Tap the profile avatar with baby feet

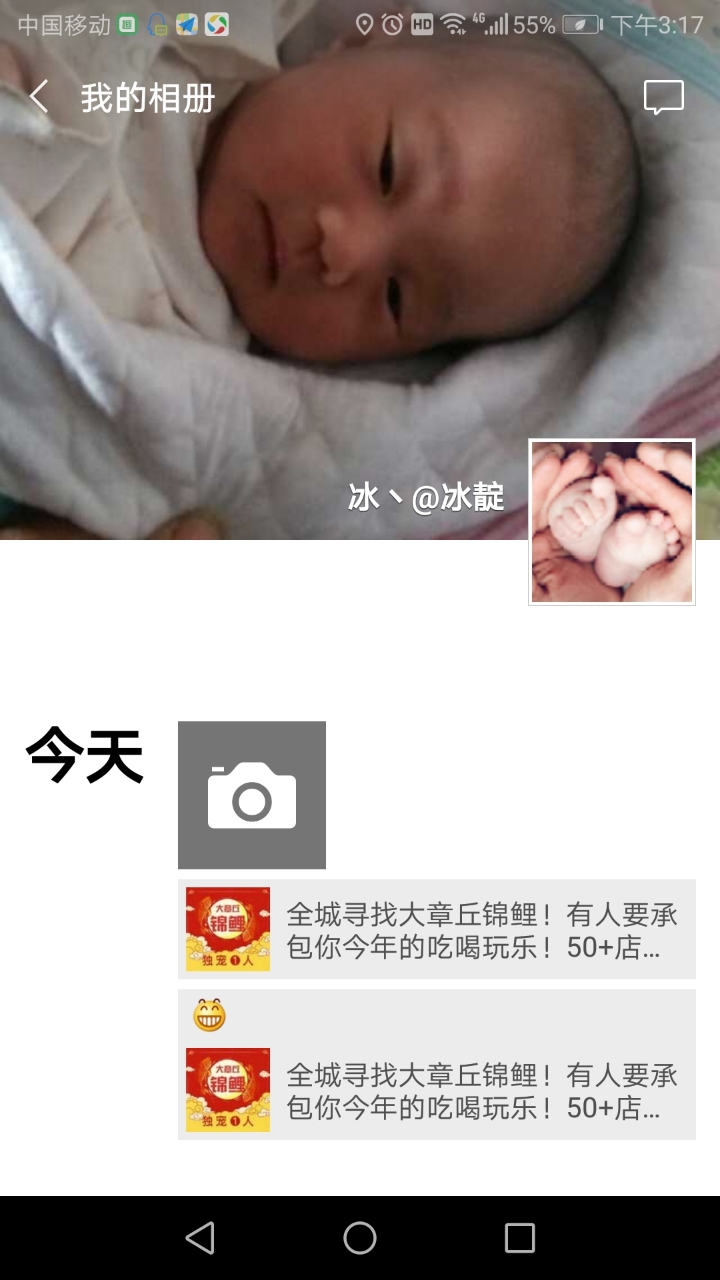tap(612, 522)
